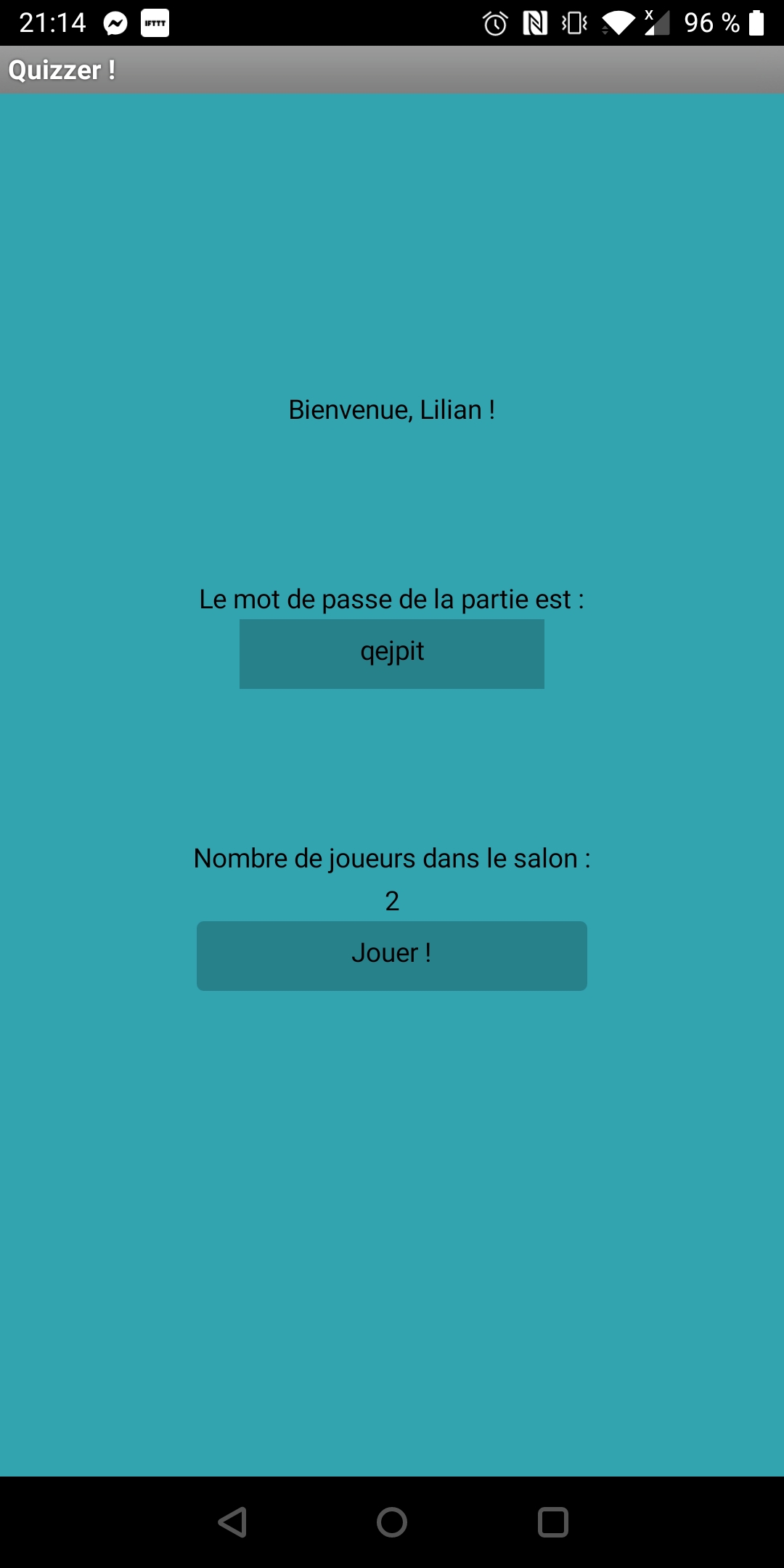
Task: Tap the Jouer ! button
Action: click(392, 955)
